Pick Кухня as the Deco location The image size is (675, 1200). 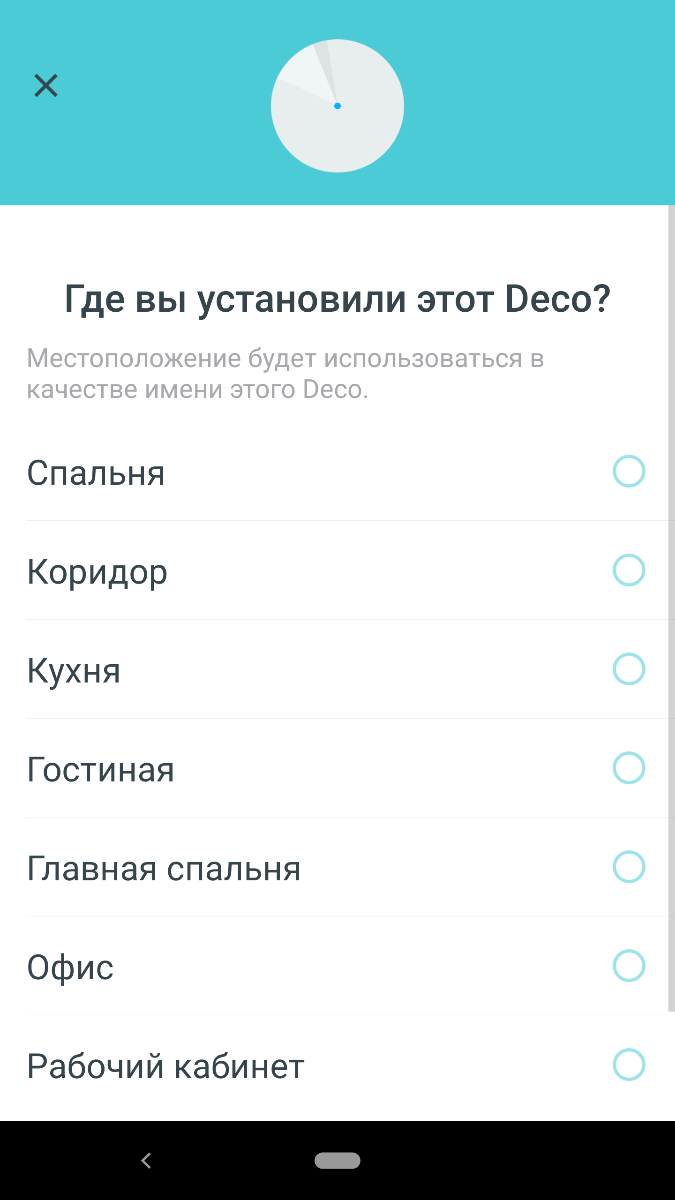click(x=337, y=669)
